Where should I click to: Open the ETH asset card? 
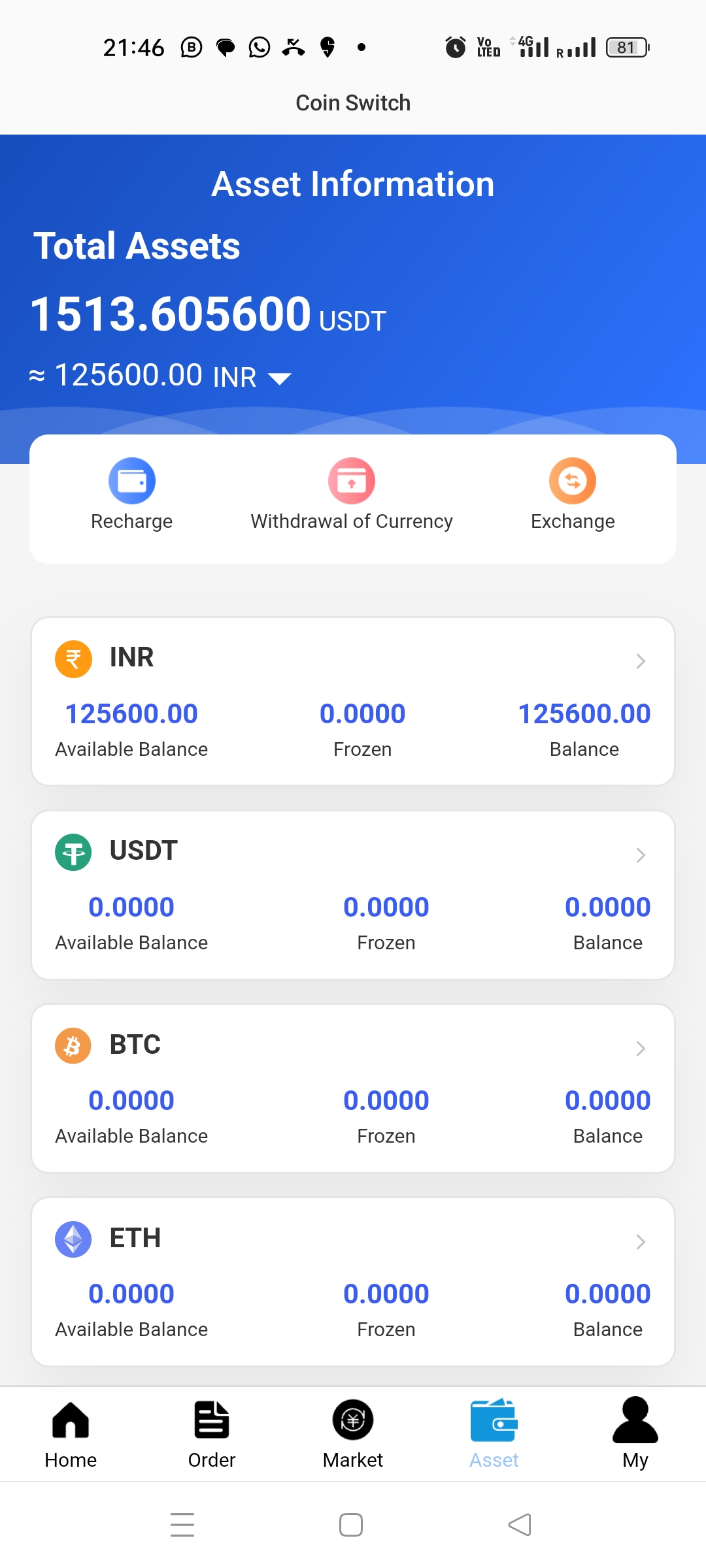pos(353,1281)
